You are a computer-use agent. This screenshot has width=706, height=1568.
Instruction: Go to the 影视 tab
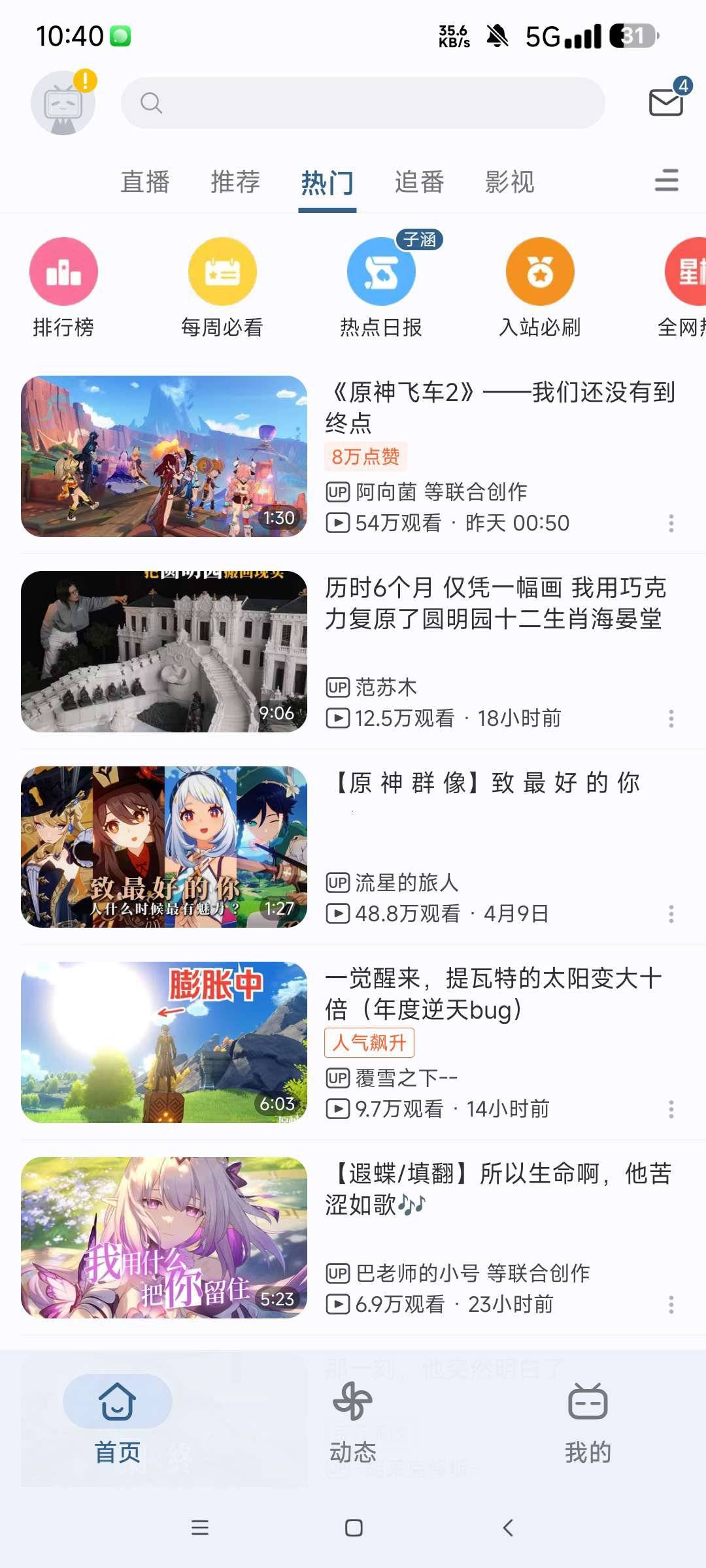509,182
